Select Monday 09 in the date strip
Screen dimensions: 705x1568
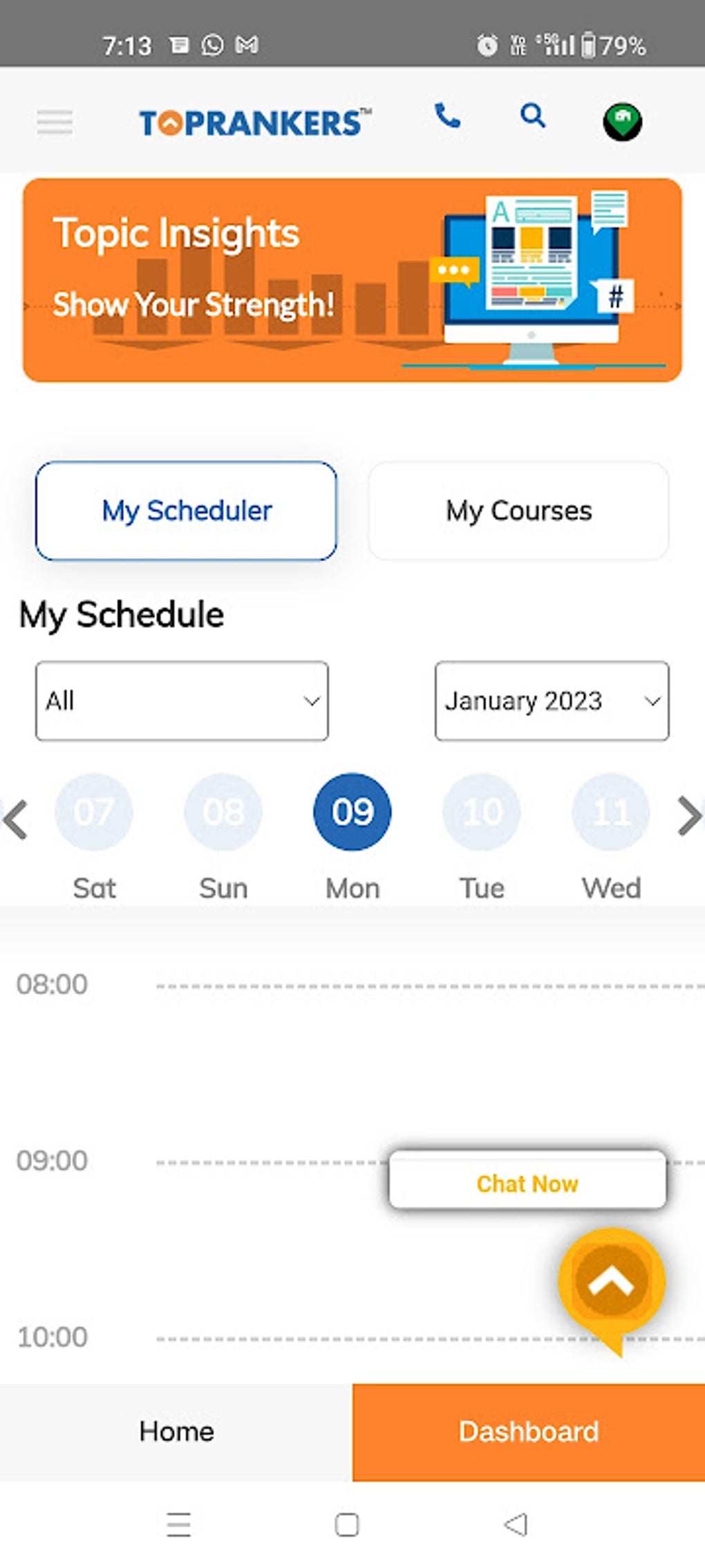click(x=352, y=812)
